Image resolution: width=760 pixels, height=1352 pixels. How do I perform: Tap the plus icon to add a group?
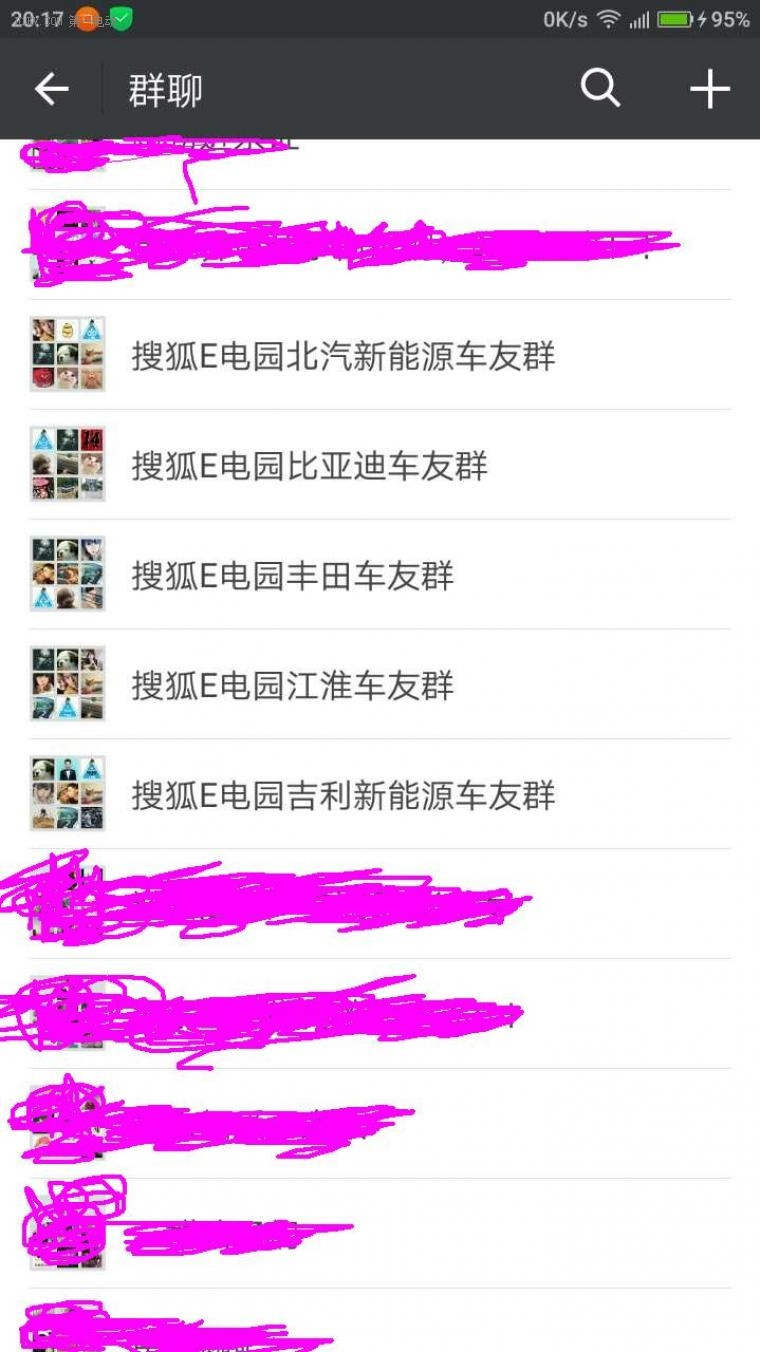(x=710, y=90)
